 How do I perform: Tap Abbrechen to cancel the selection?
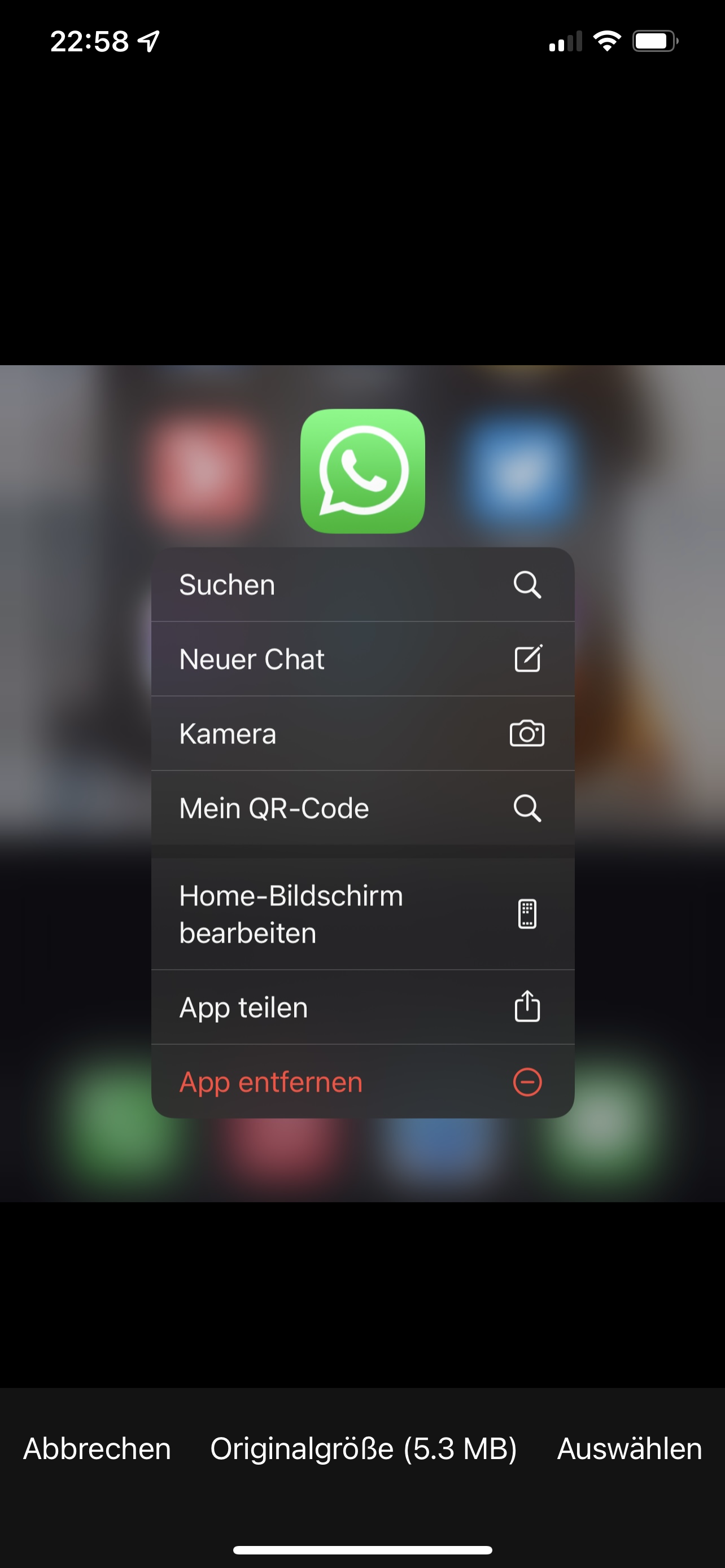click(x=97, y=1448)
